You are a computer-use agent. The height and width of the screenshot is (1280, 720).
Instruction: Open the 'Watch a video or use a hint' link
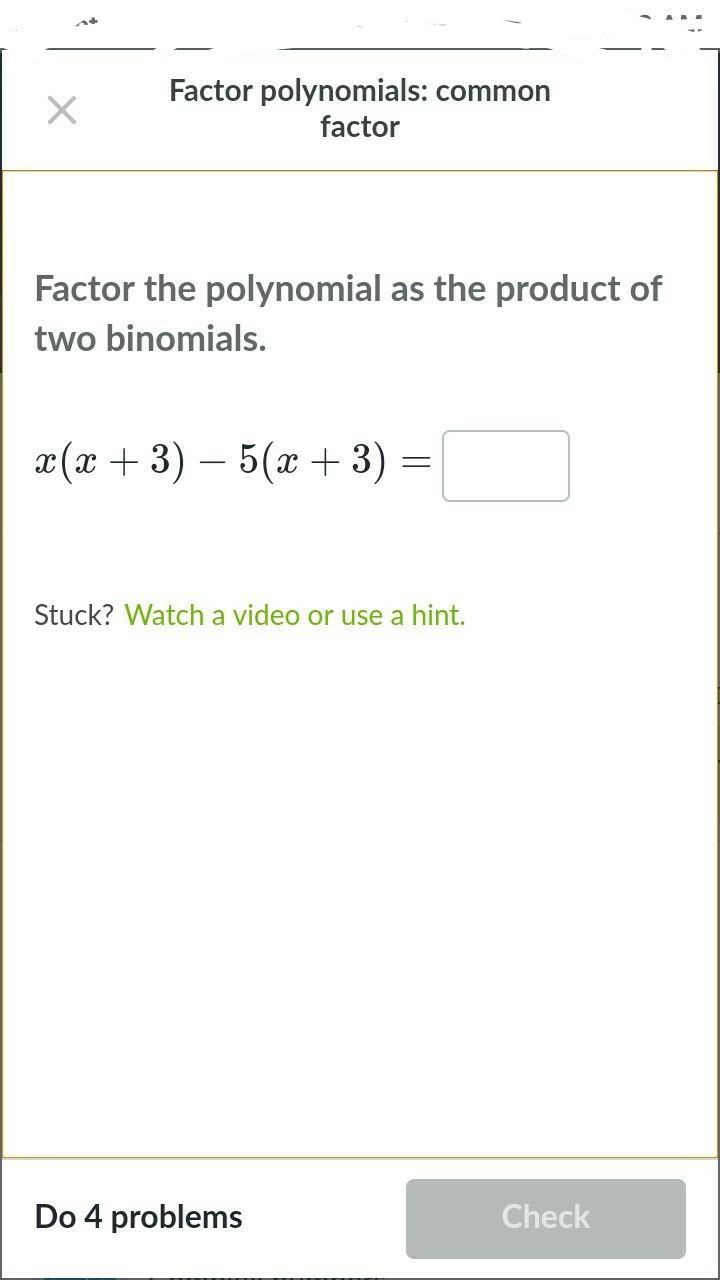pyautogui.click(x=295, y=615)
